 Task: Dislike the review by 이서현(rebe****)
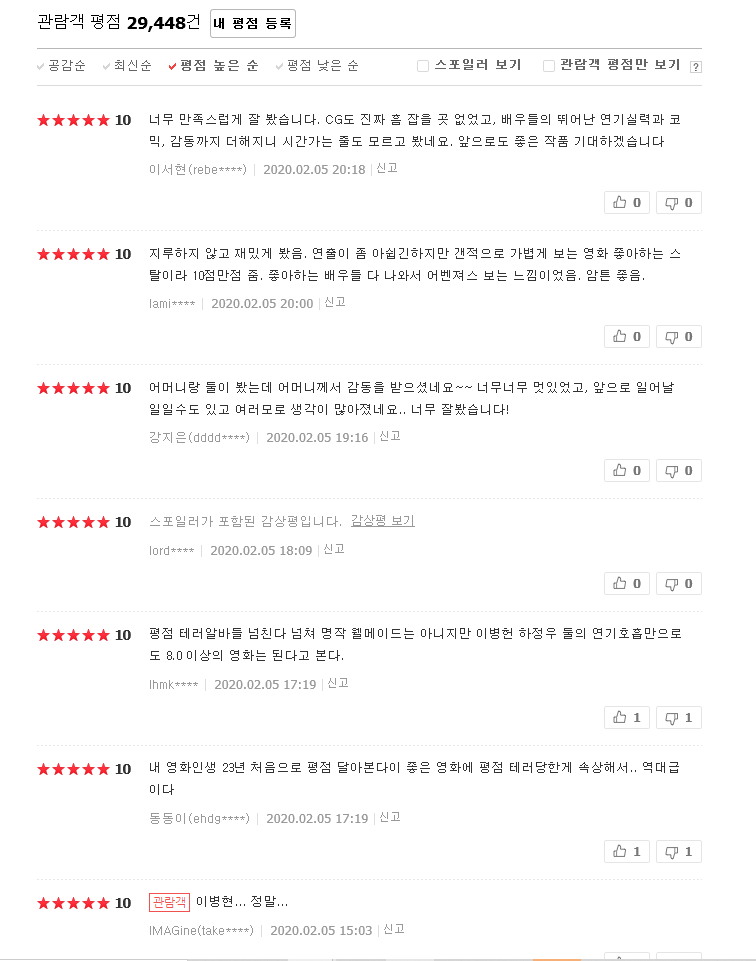pos(679,202)
